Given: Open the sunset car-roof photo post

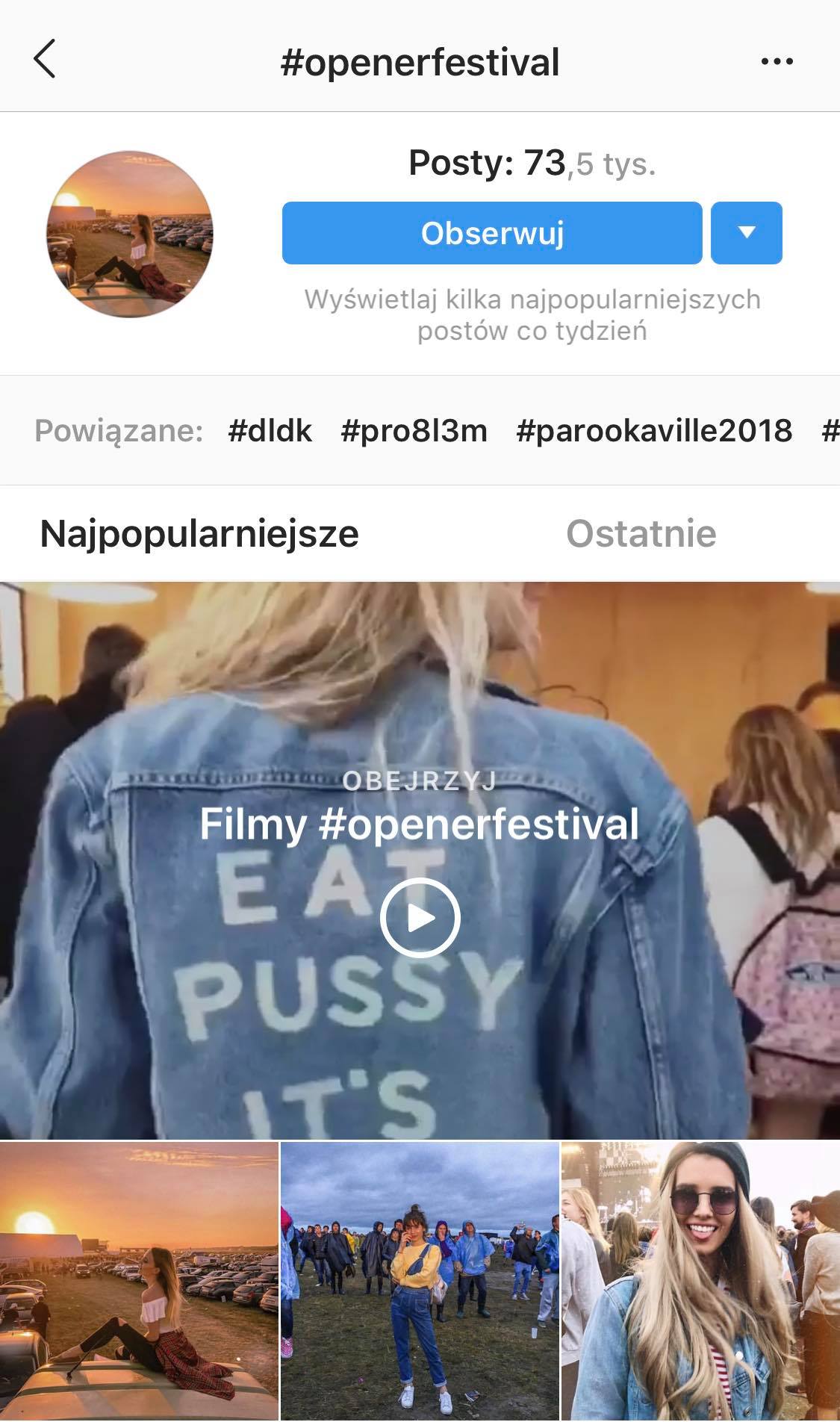Looking at the screenshot, I should coord(139,1280).
